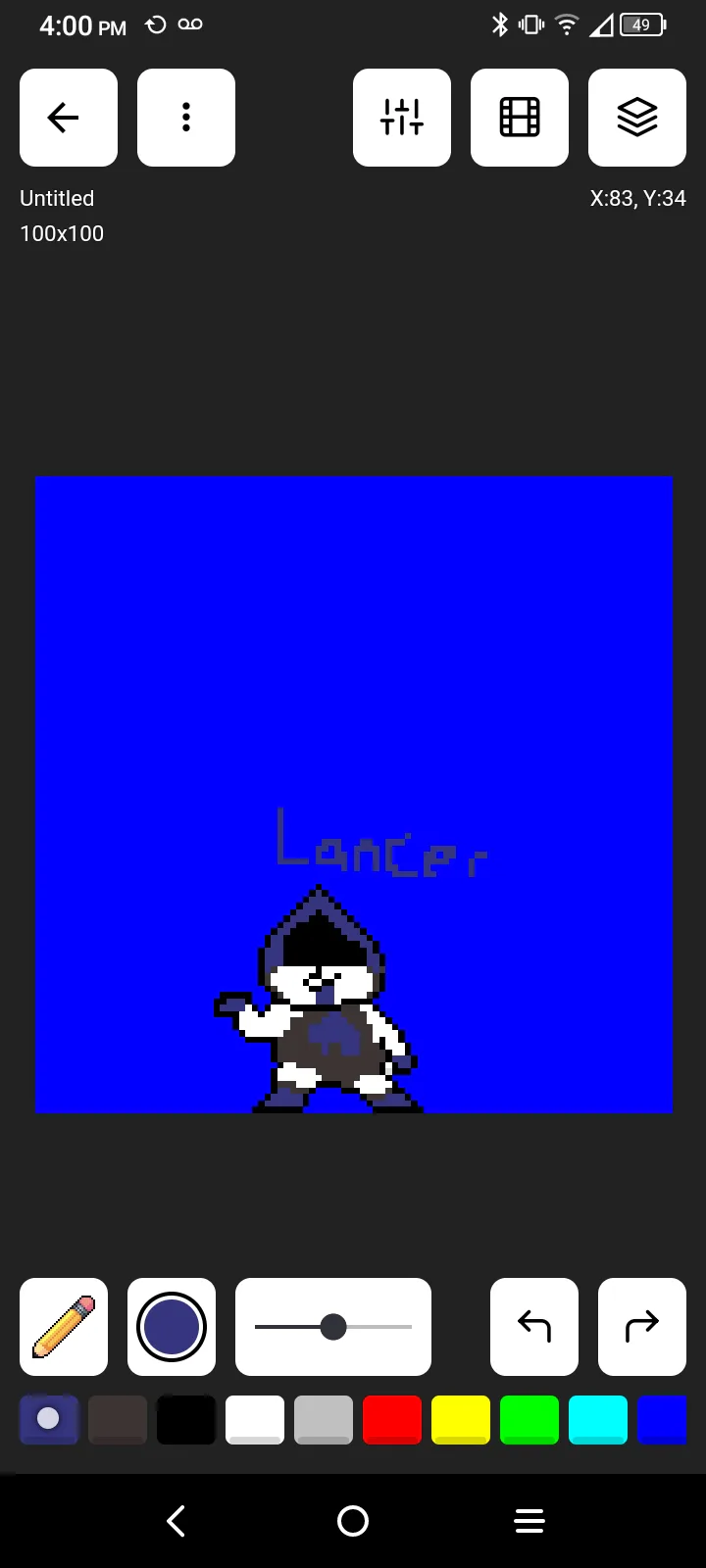Image resolution: width=706 pixels, height=1568 pixels.
Task: Open the adjustment sliders settings
Action: click(402, 118)
